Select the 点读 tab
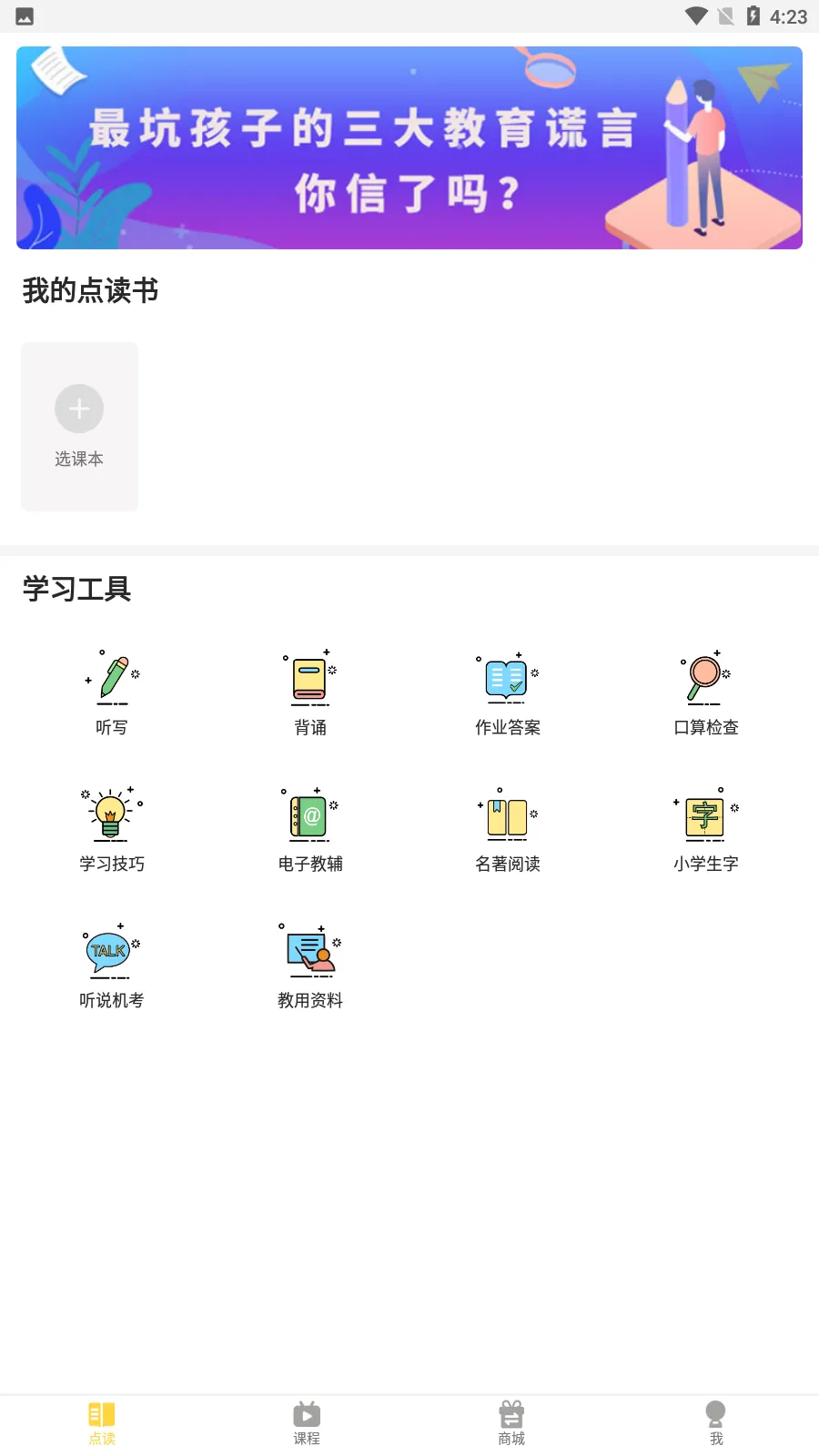Screen dimensions: 819x1456 102,1423
